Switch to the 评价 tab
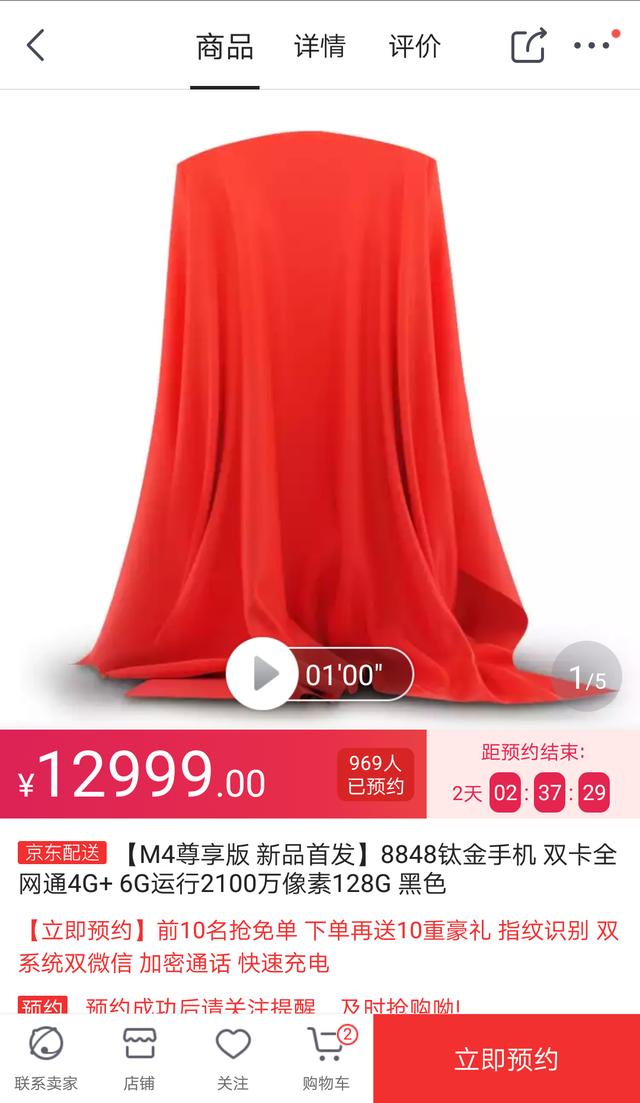This screenshot has height=1103, width=640. [x=414, y=46]
